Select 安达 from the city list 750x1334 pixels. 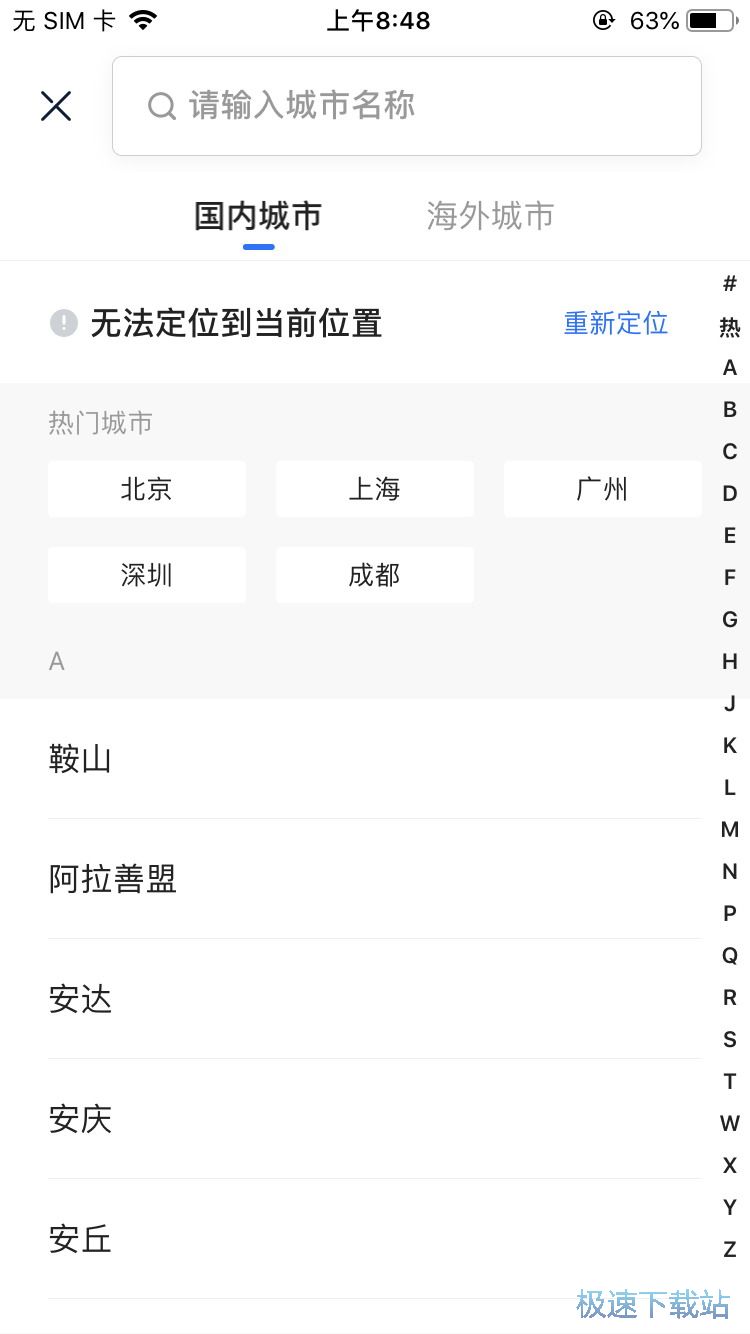[x=375, y=999]
